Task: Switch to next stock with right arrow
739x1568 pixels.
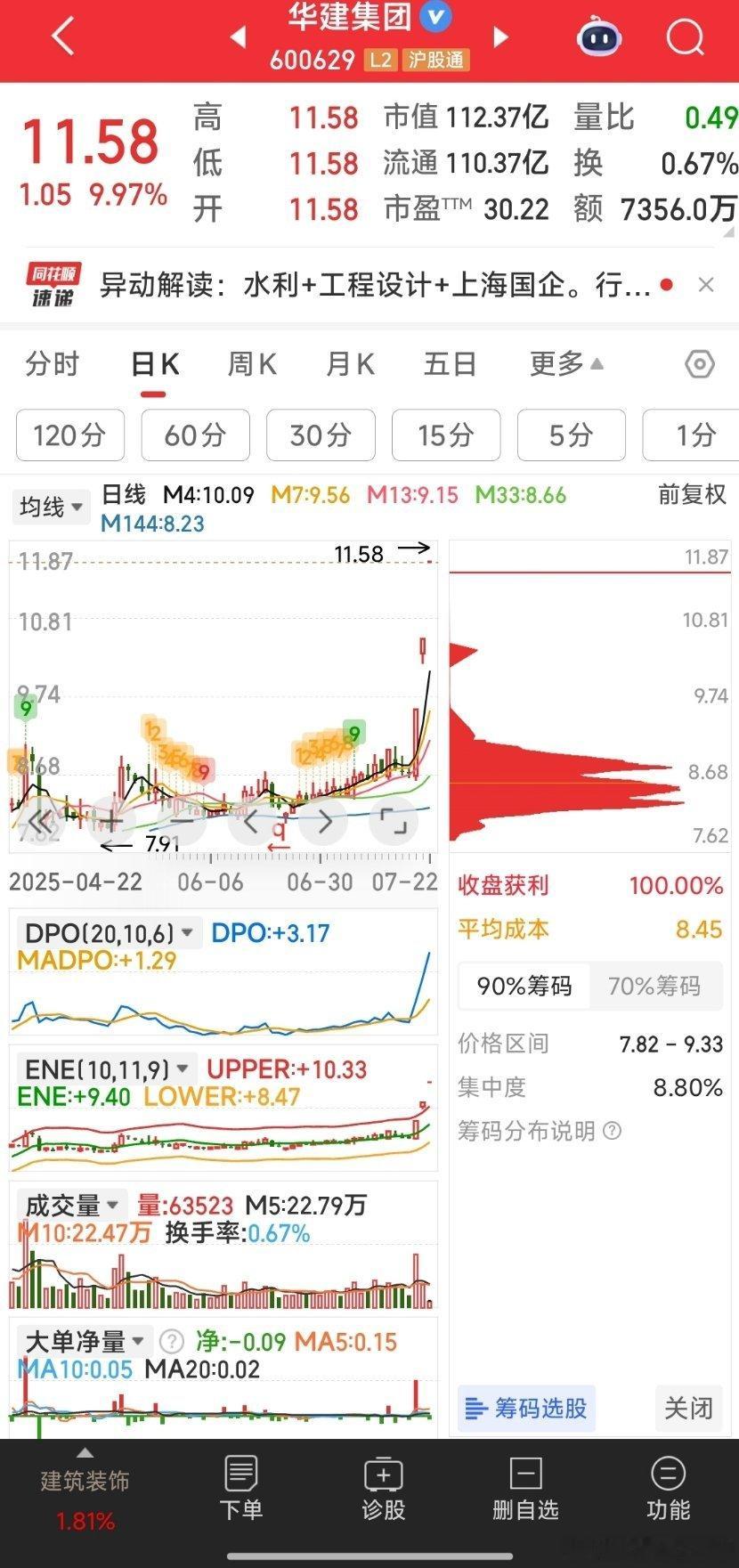Action: pyautogui.click(x=500, y=37)
